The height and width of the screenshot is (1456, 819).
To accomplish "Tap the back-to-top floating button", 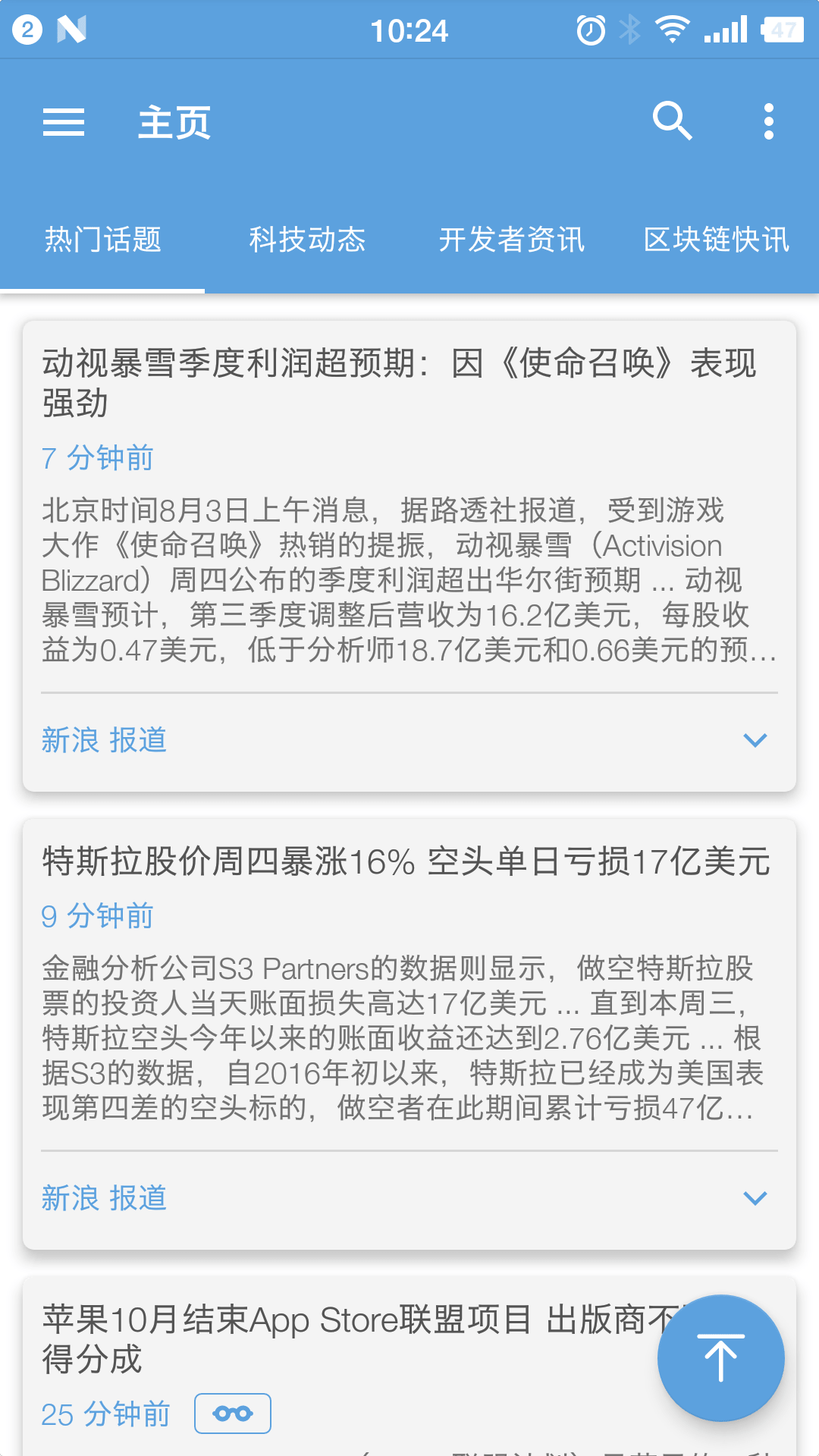I will pyautogui.click(x=720, y=1358).
